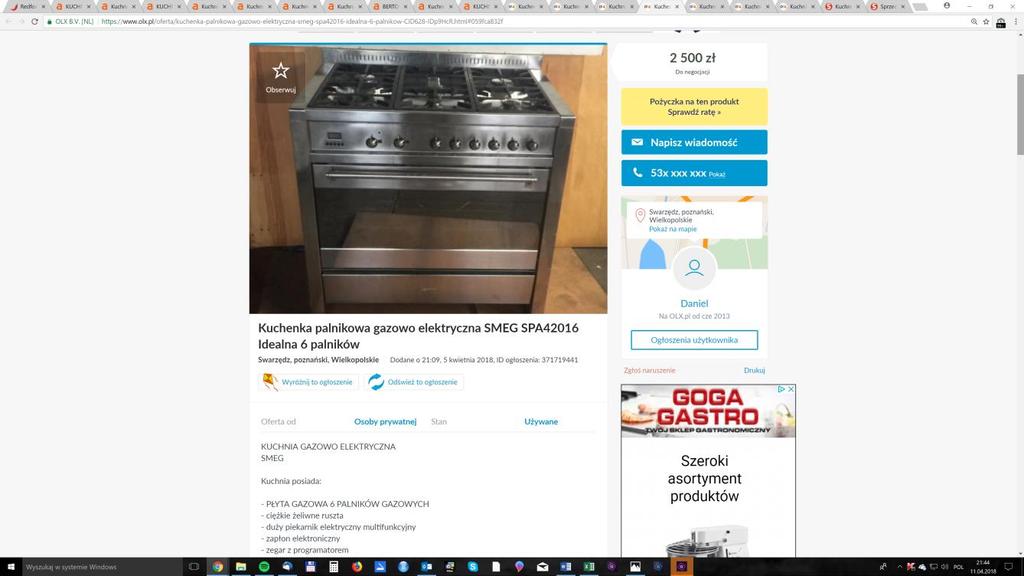
Task: Open the Używane condition link
Action: (x=541, y=422)
